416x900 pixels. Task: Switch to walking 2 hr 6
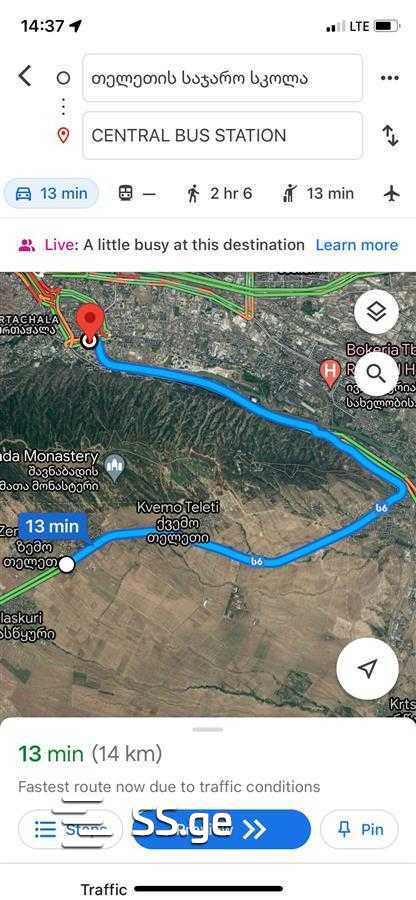tap(220, 193)
